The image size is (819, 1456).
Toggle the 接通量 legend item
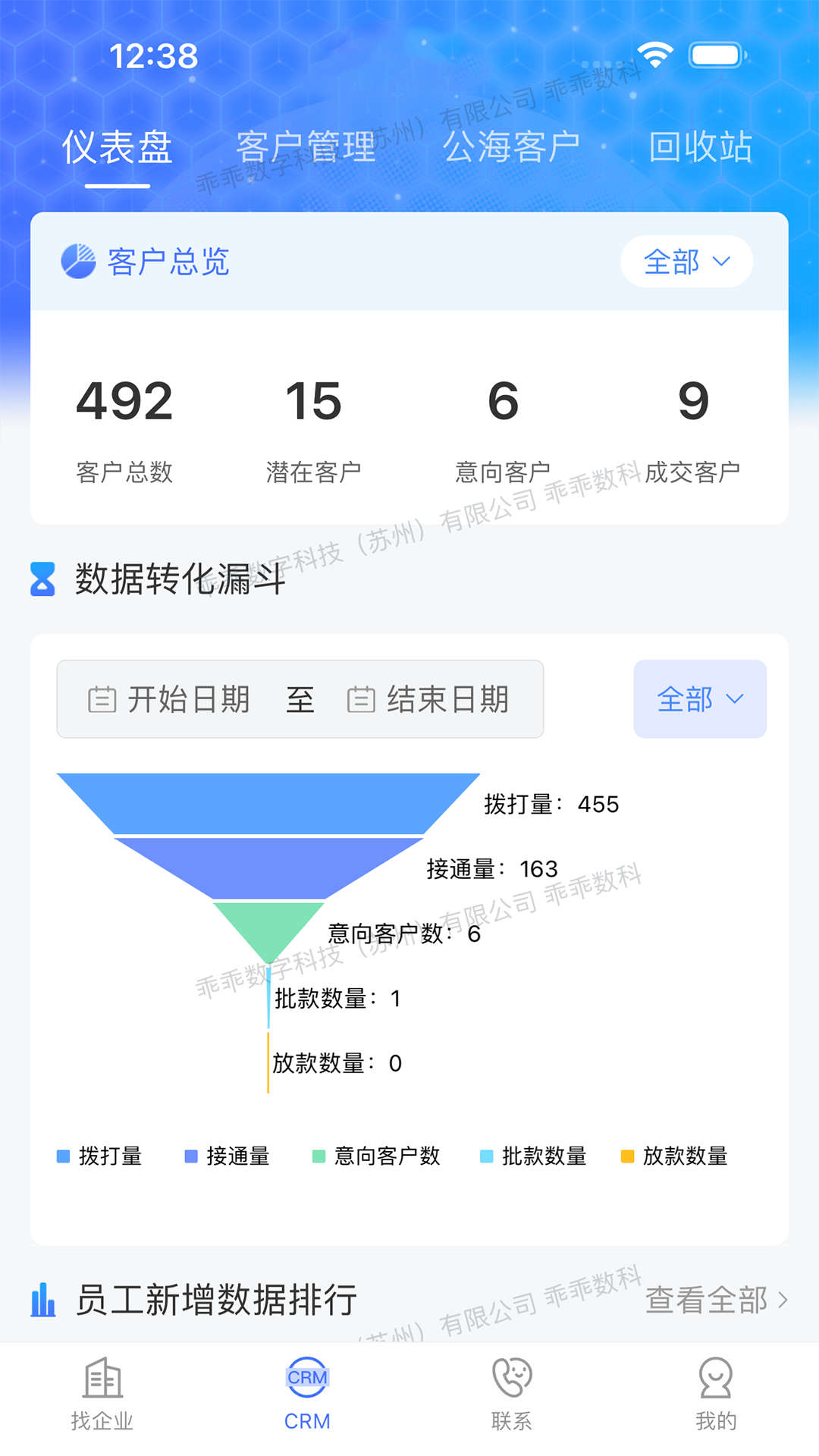227,1156
